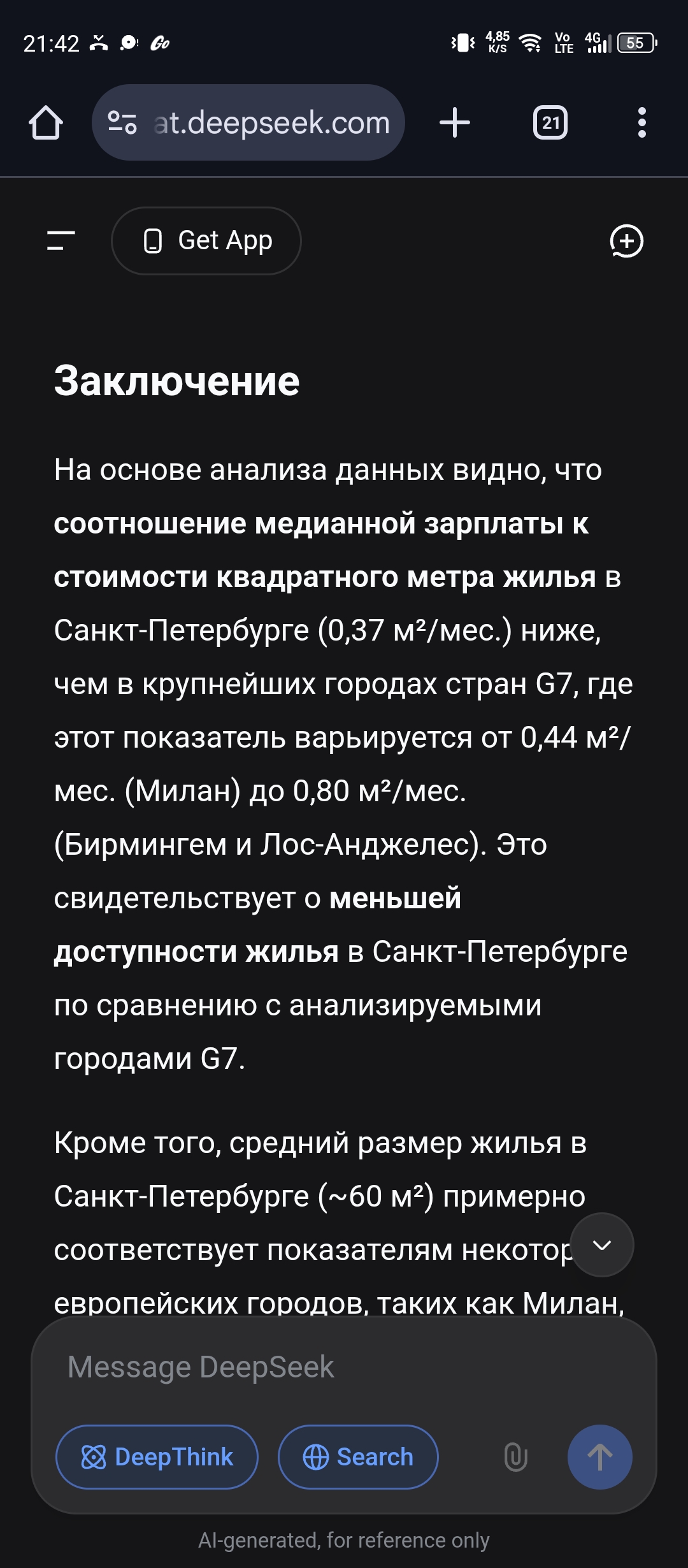Tap the deepseek.com address bar
The width and height of the screenshot is (688, 1568).
(248, 122)
